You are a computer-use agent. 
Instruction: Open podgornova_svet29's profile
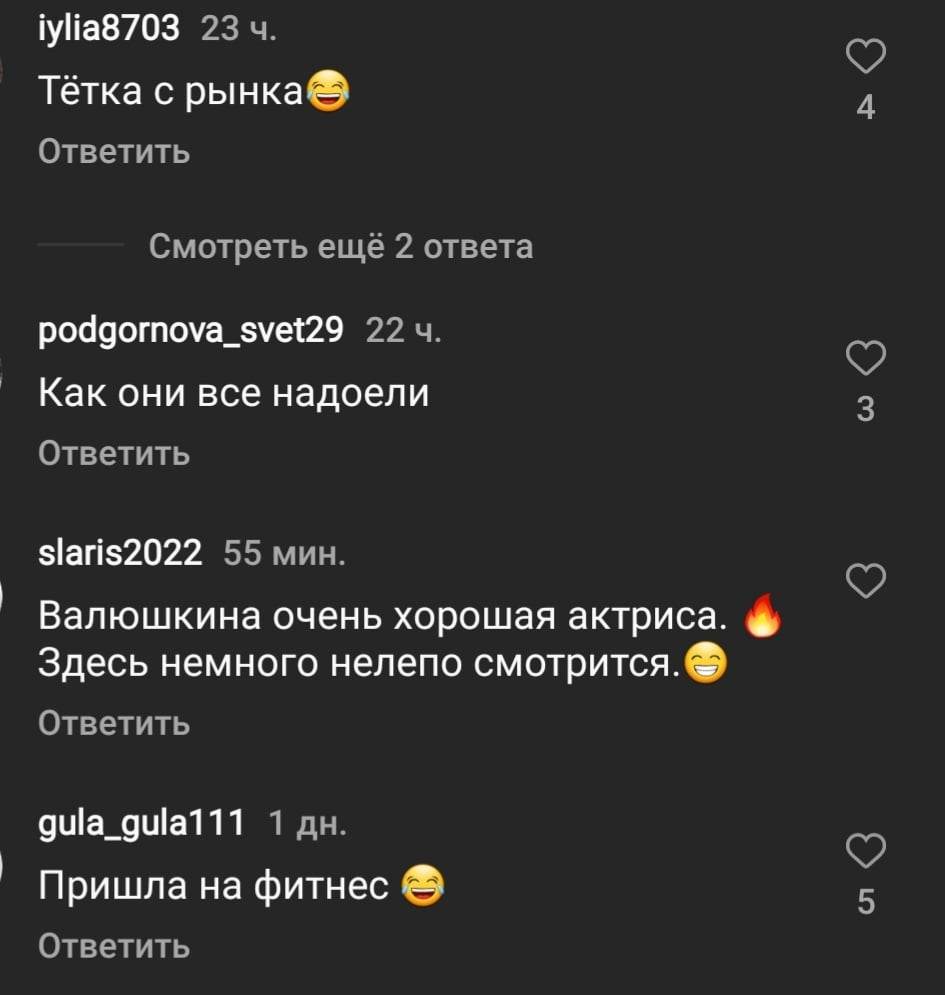pyautogui.click(x=190, y=330)
